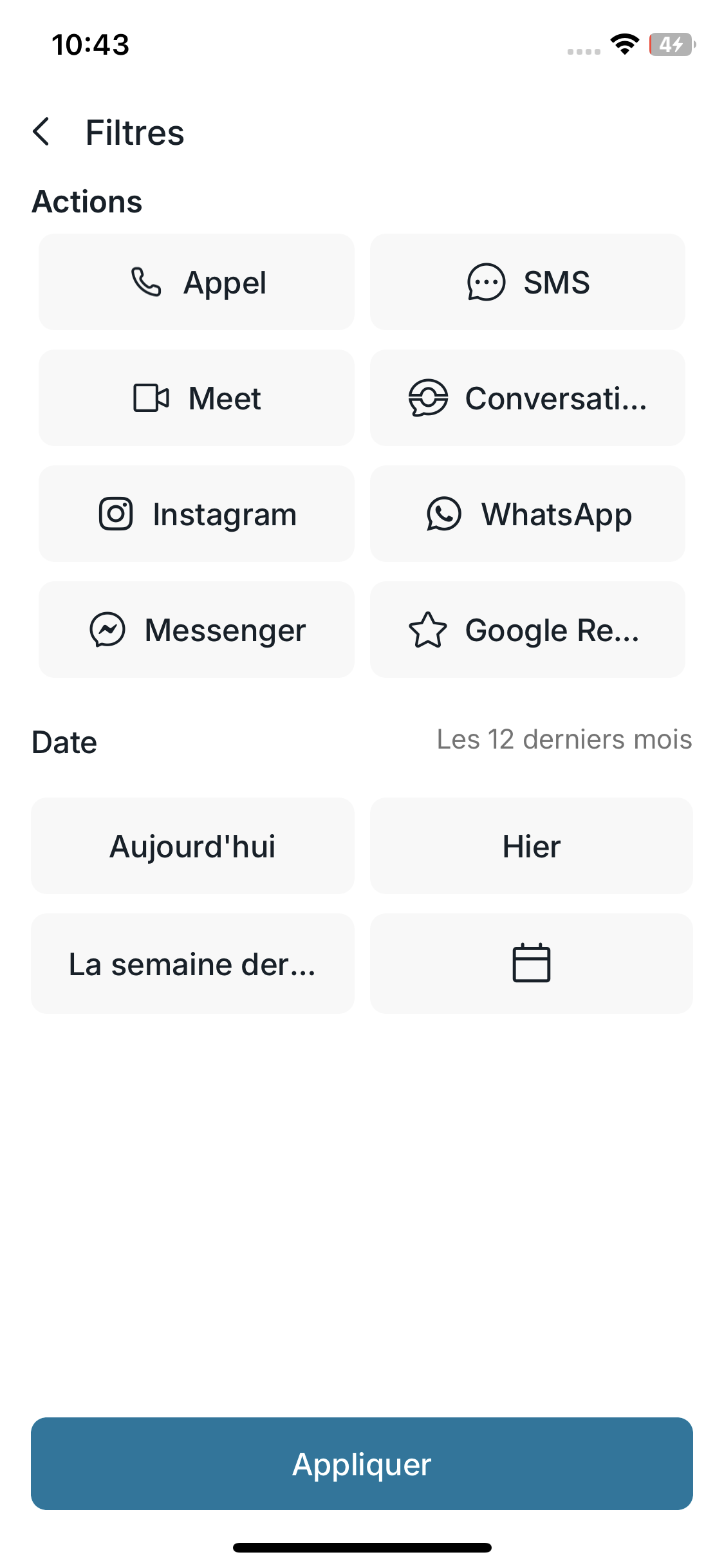Select the Appel action filter

(x=196, y=282)
